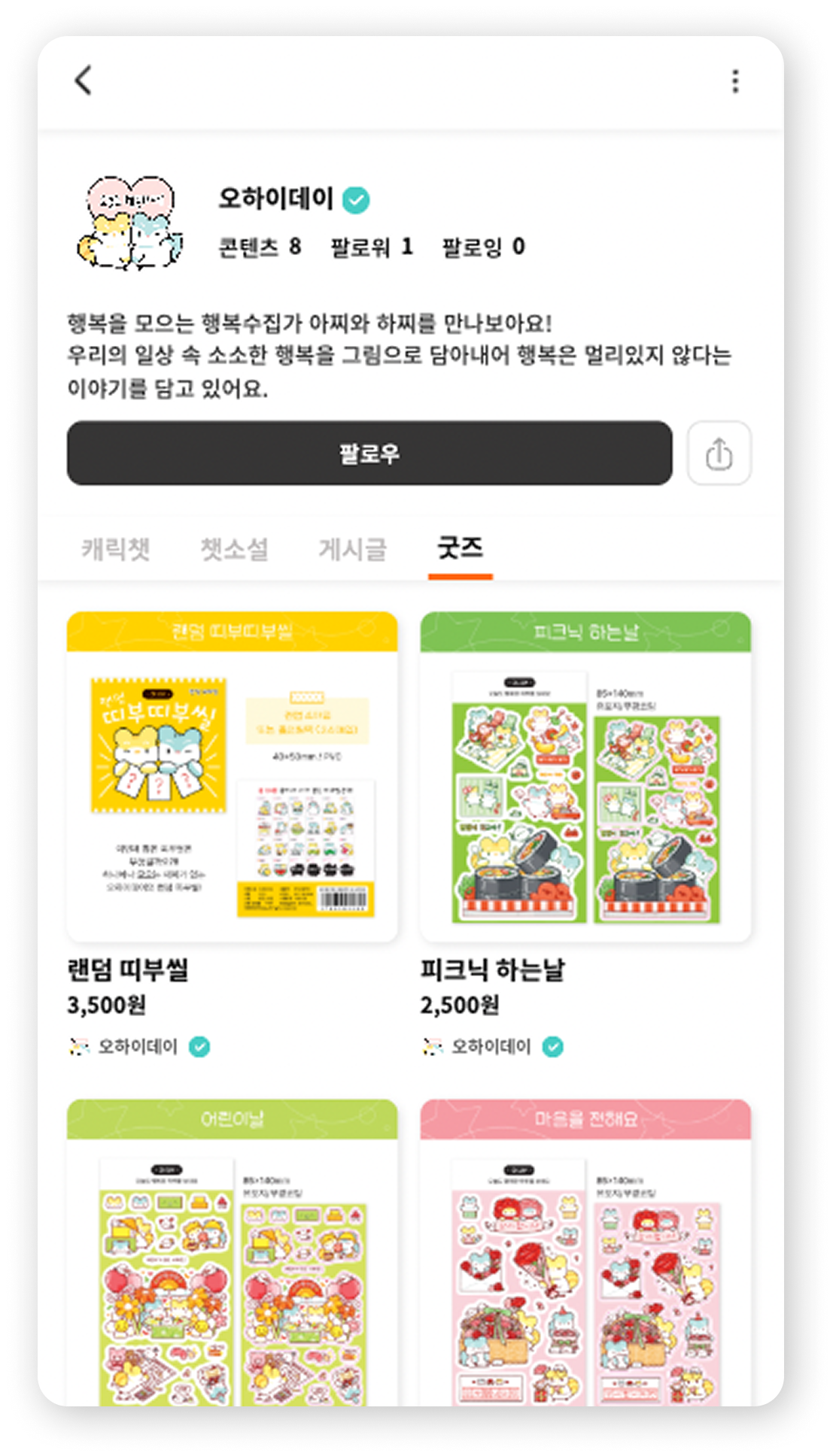This screenshot has width=833, height=1456.
Task: View the 팔로워 1 followers list
Action: [372, 247]
